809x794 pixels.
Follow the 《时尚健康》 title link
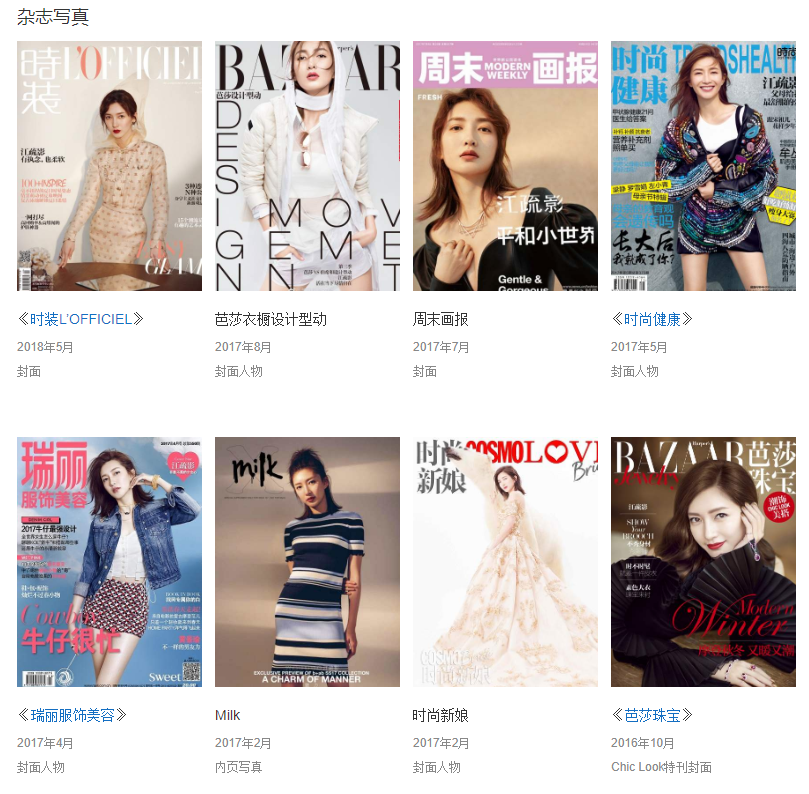click(652, 319)
